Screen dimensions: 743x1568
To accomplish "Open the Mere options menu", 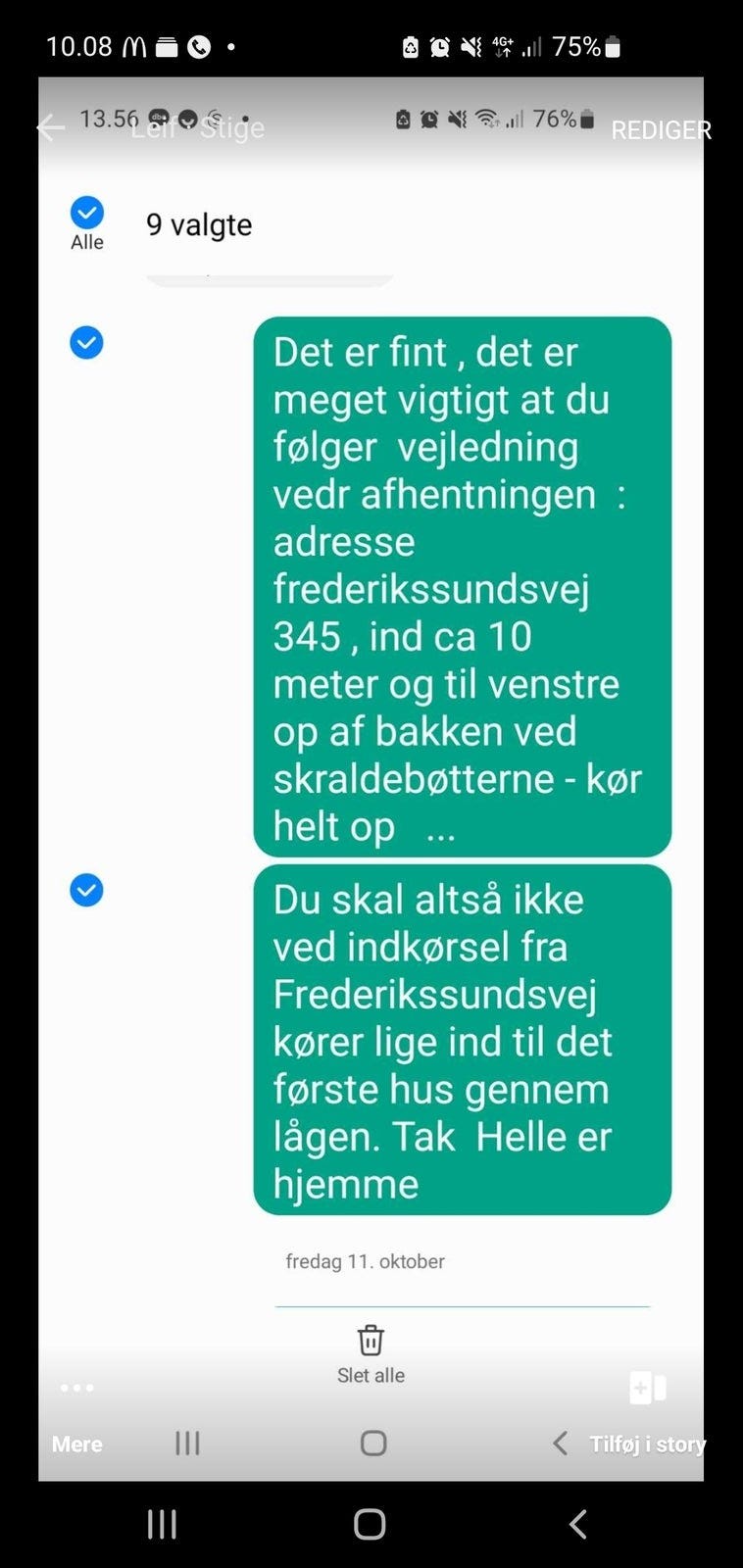I will [x=76, y=1444].
